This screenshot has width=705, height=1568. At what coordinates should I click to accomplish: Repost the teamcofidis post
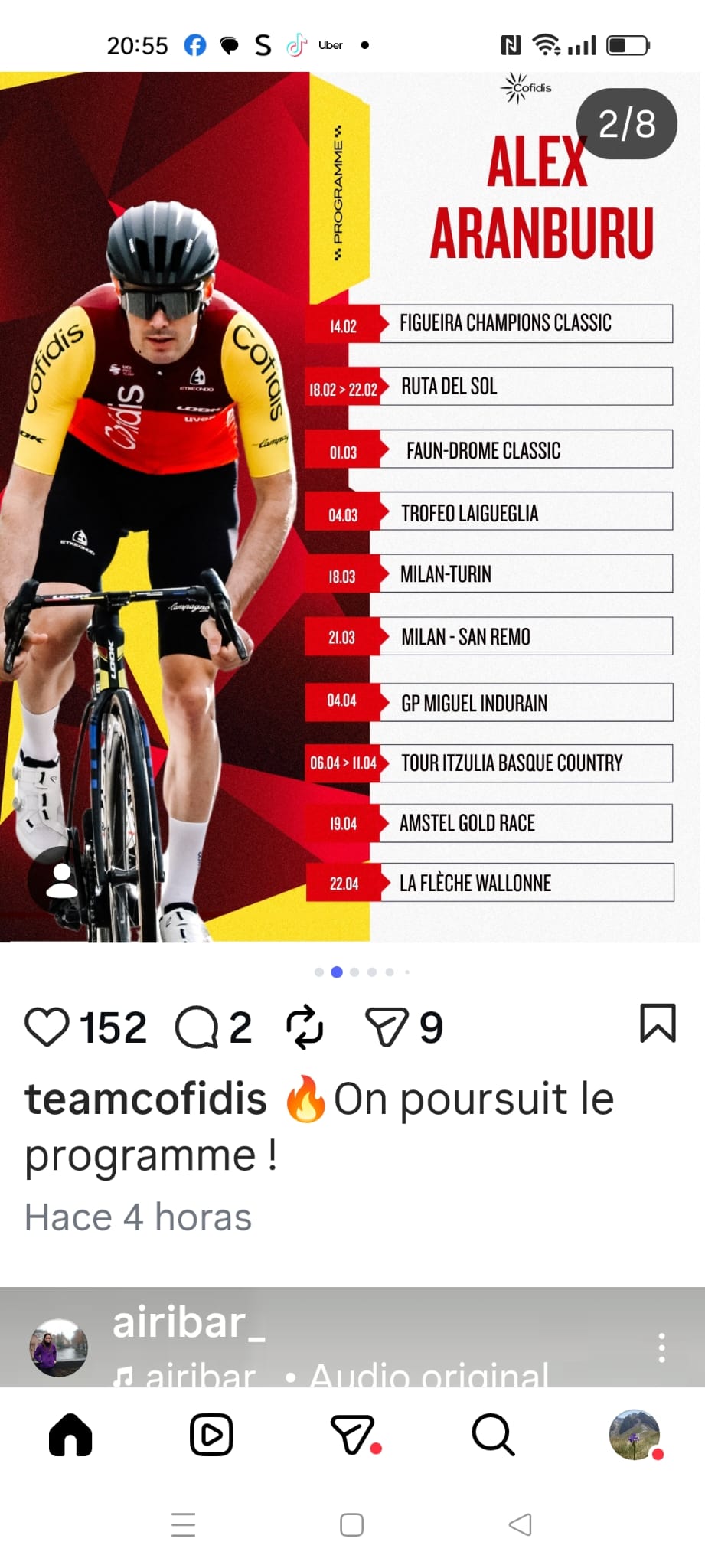[x=305, y=1027]
